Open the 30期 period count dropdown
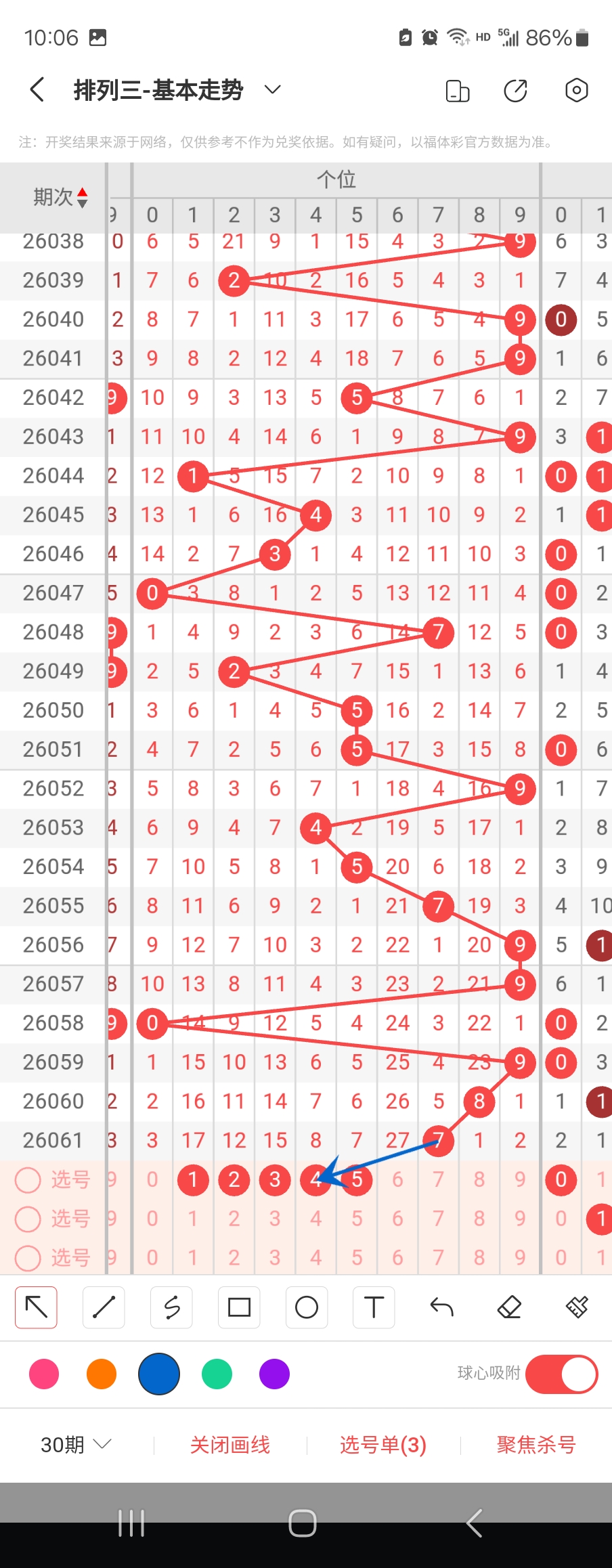 coord(75,1445)
